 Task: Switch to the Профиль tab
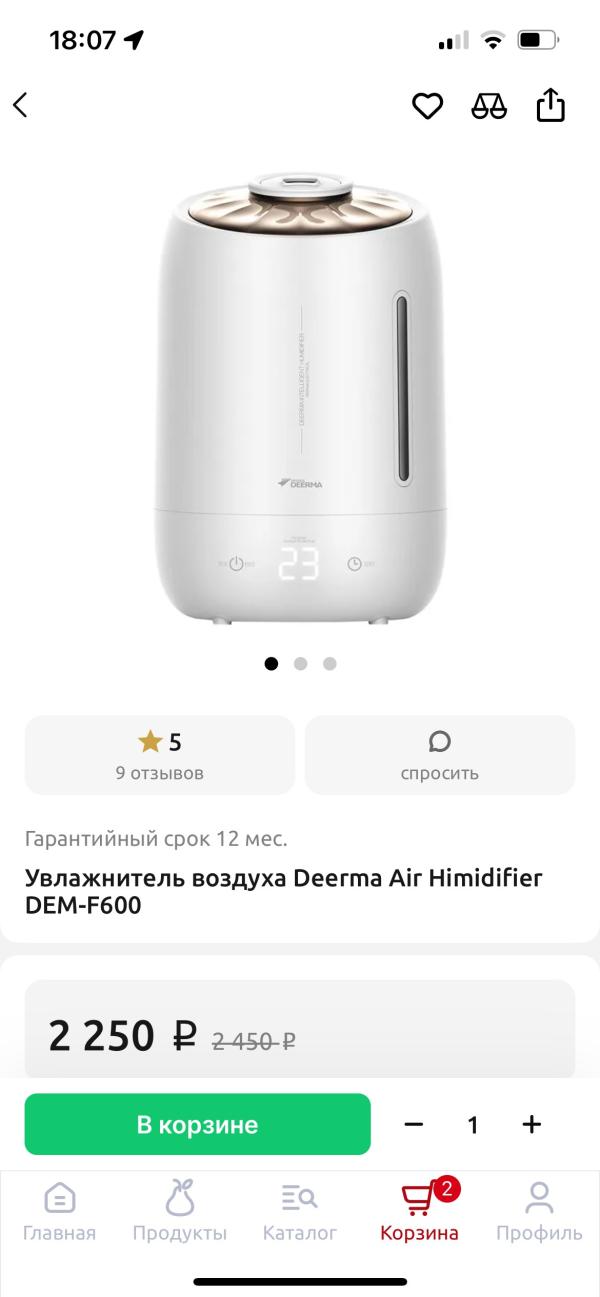pyautogui.click(x=539, y=1210)
